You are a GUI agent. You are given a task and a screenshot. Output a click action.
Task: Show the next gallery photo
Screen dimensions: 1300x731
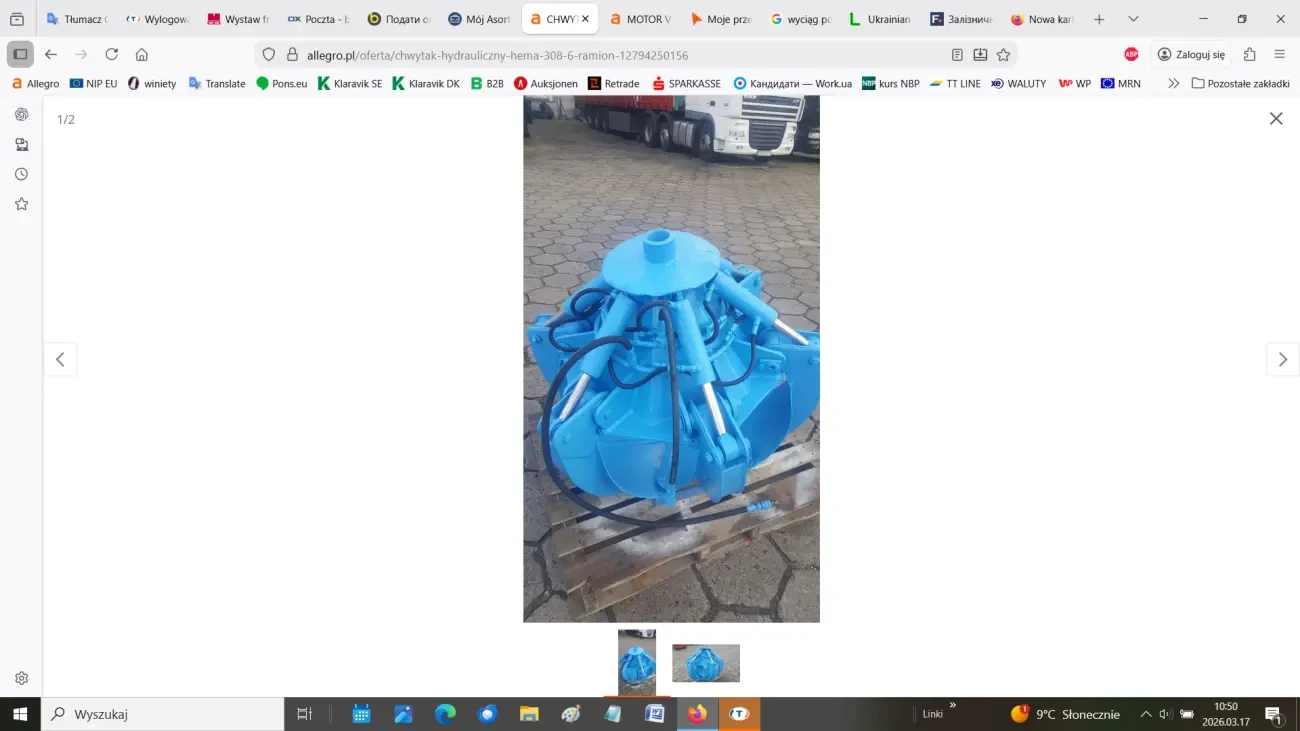click(x=1282, y=360)
